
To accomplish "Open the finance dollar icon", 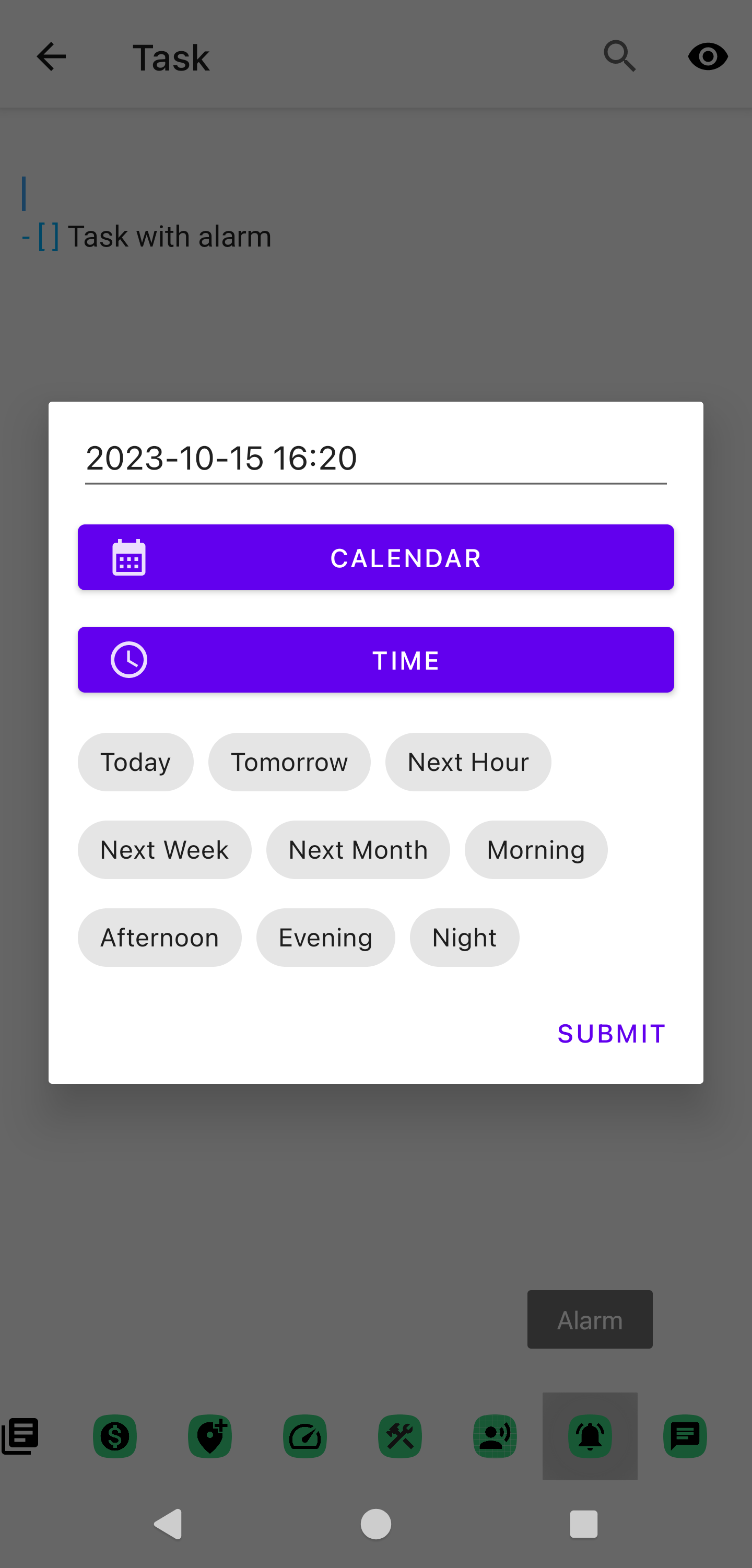I will (115, 1436).
